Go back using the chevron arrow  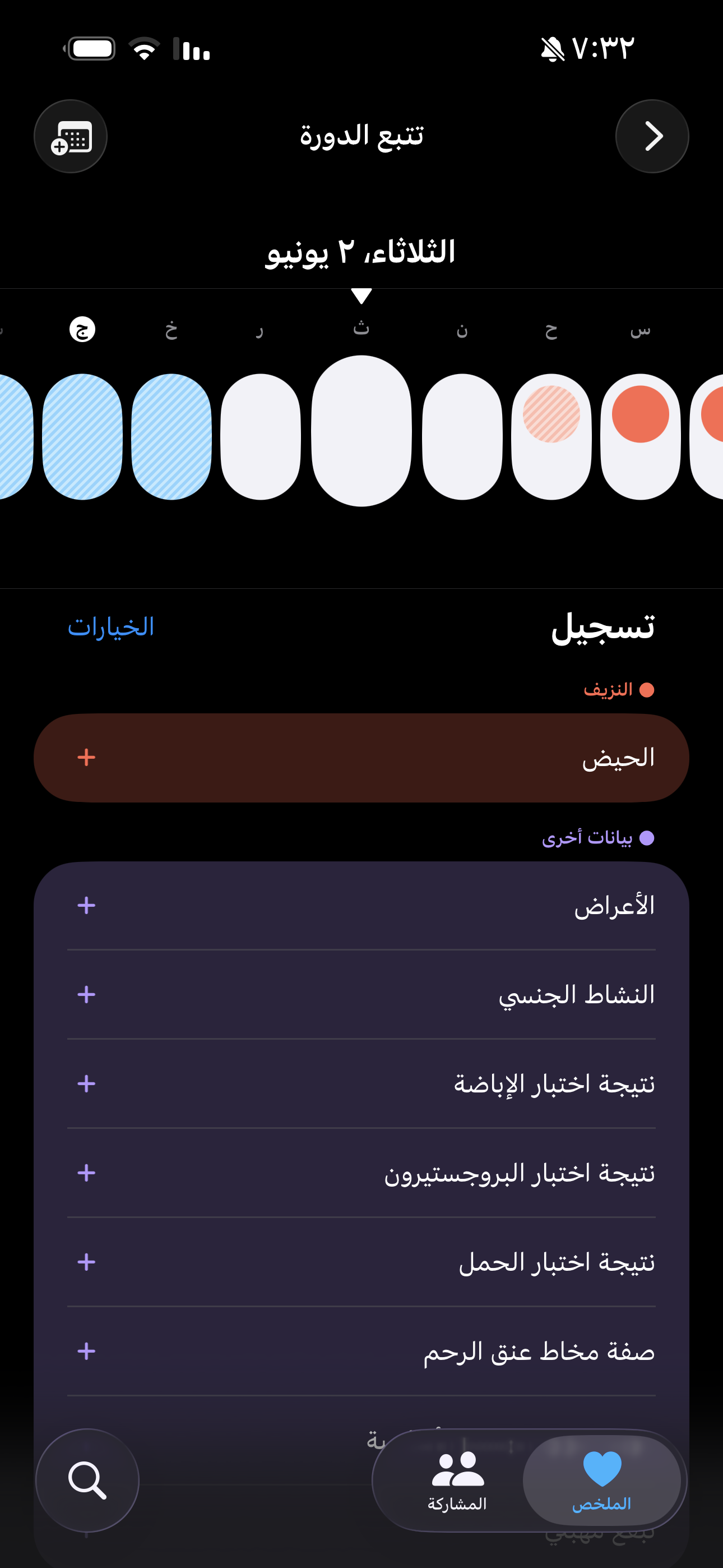tap(652, 136)
